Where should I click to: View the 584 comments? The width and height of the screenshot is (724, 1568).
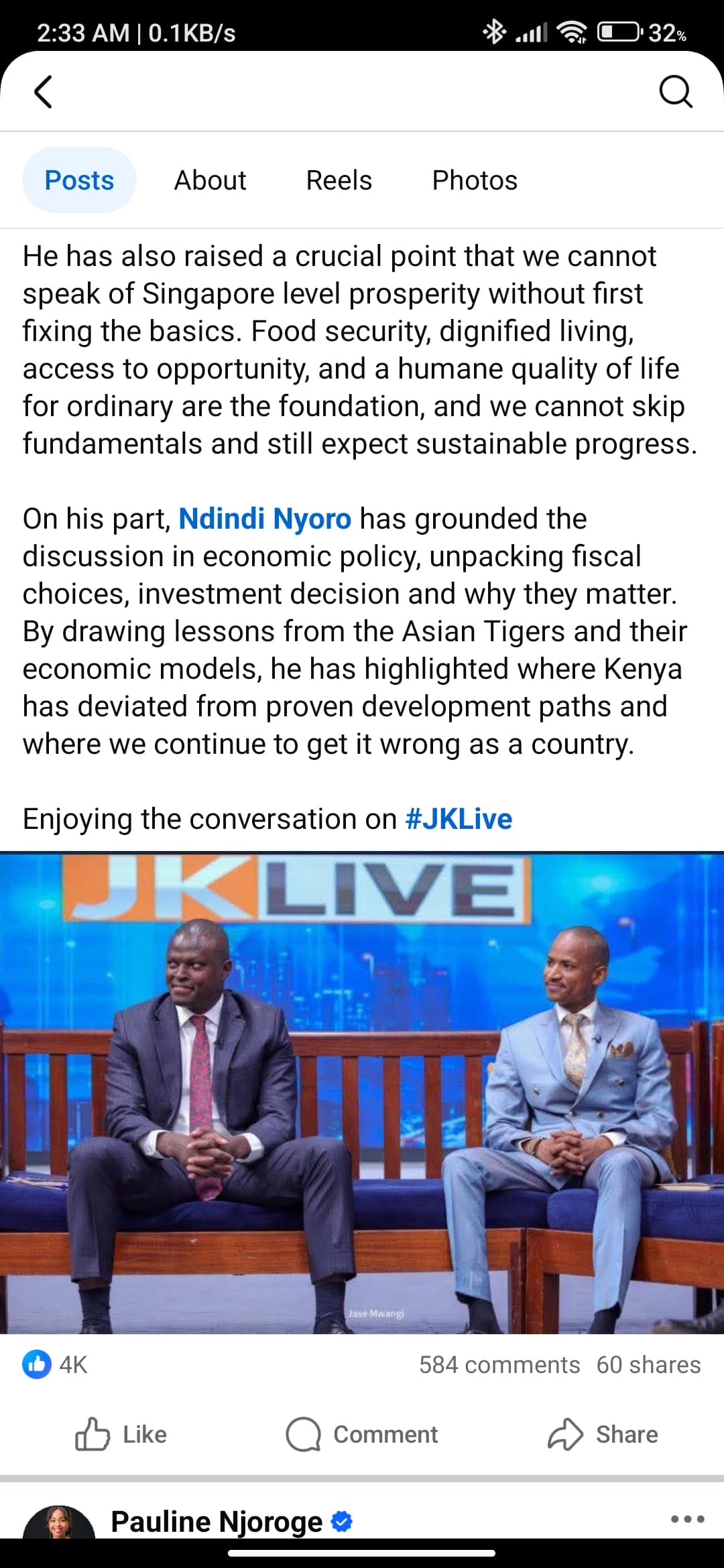[x=499, y=1364]
